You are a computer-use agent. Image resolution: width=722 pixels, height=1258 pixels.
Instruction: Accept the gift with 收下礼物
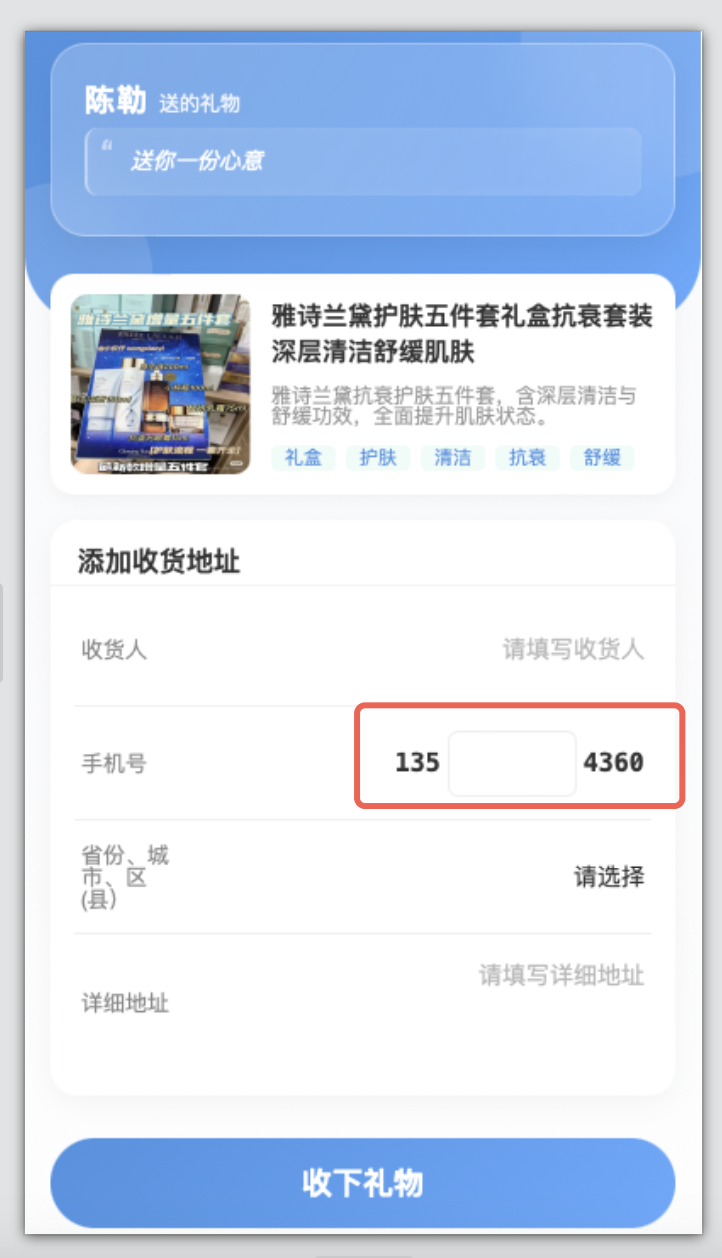tap(362, 1183)
